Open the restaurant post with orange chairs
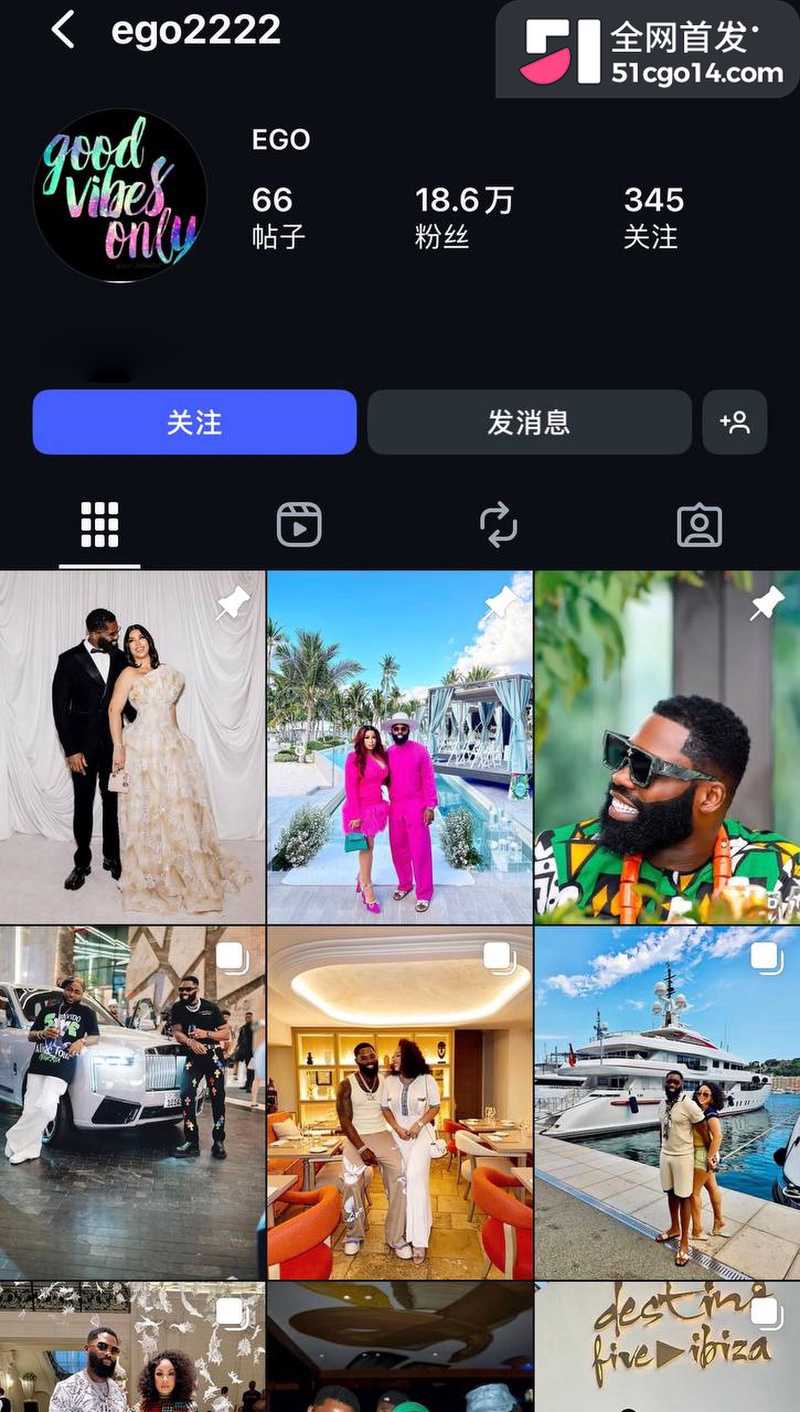Image resolution: width=800 pixels, height=1412 pixels. click(400, 1103)
